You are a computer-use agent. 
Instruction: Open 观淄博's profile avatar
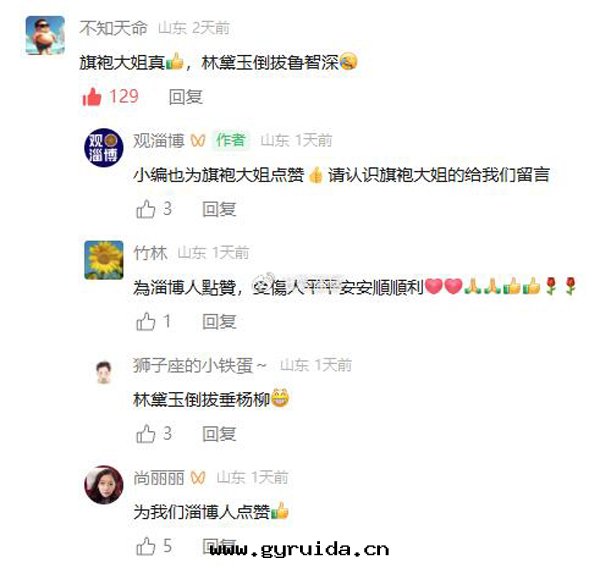point(103,148)
